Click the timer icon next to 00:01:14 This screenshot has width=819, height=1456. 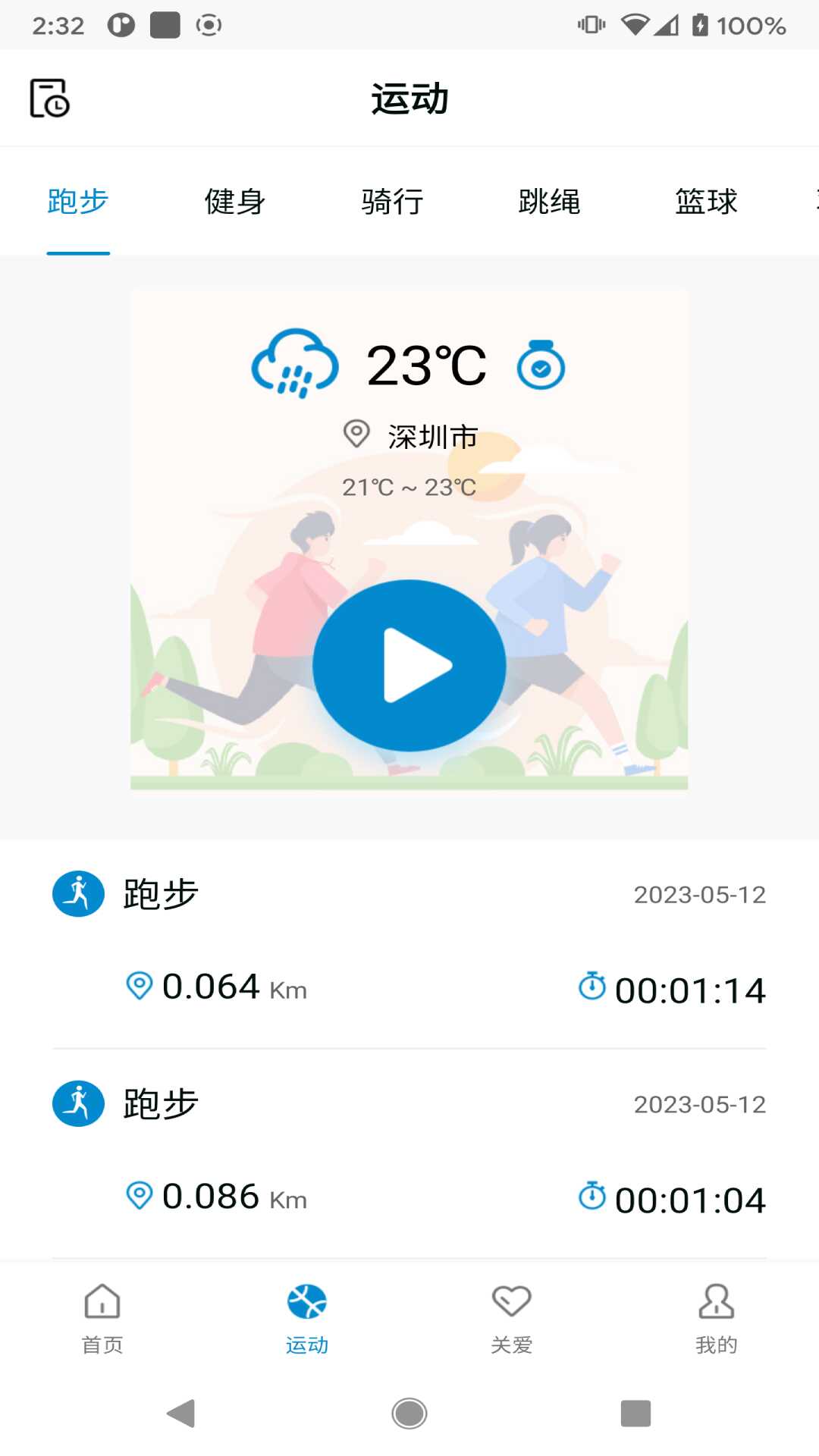pyautogui.click(x=591, y=987)
